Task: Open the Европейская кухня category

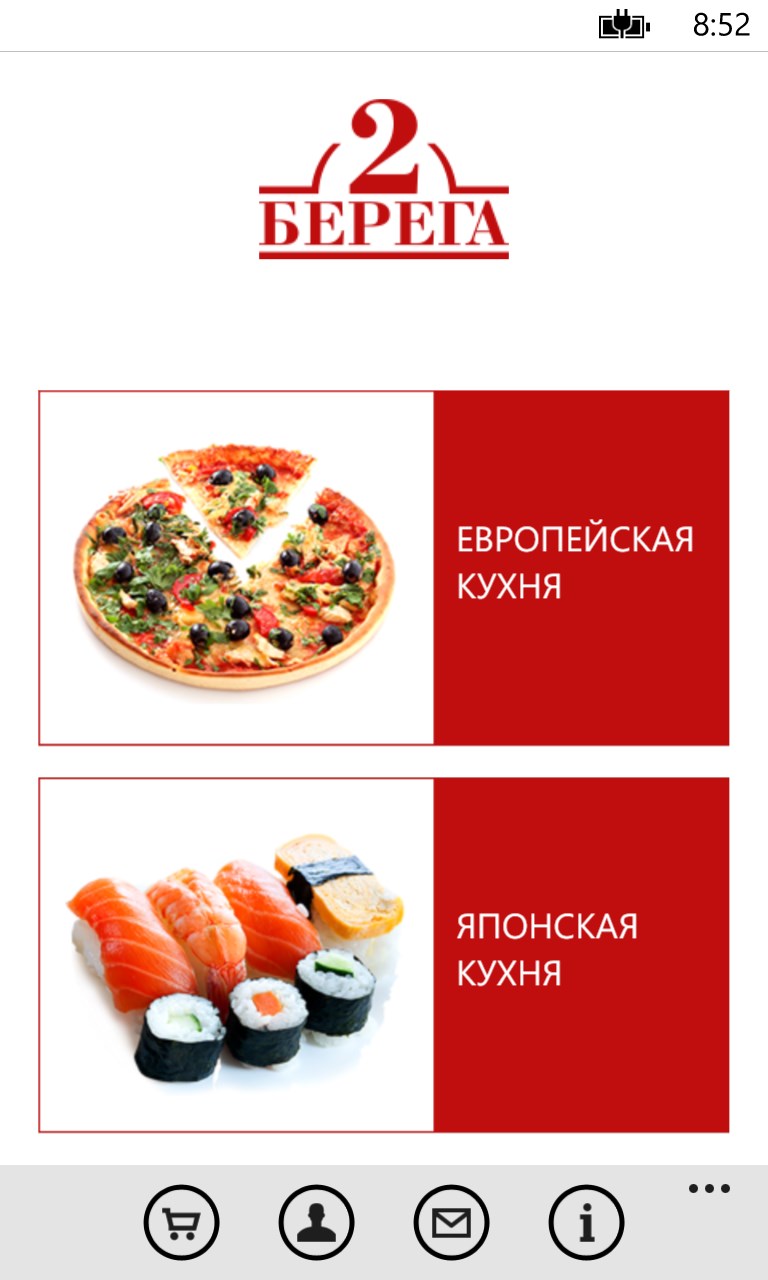Action: (x=383, y=567)
